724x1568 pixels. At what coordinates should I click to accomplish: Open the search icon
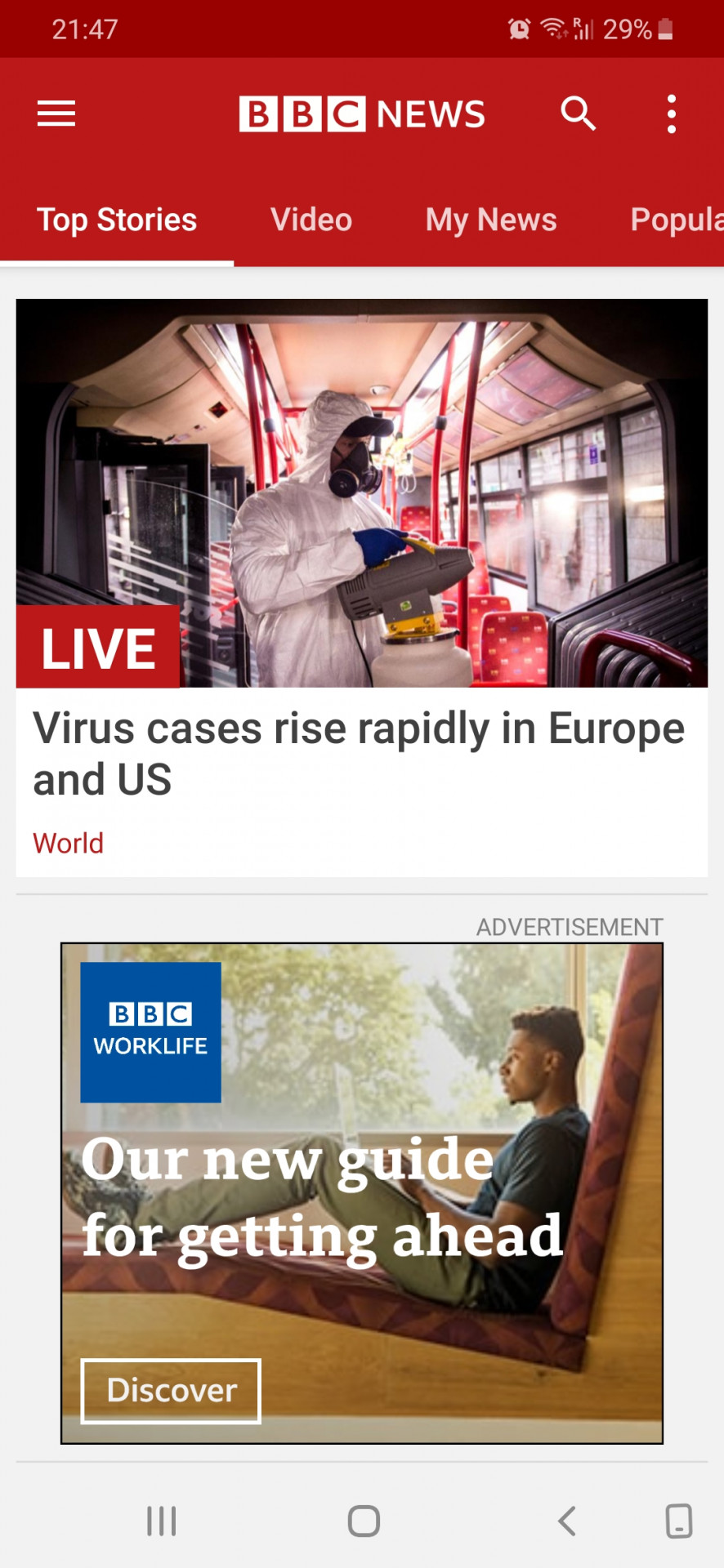[x=578, y=114]
